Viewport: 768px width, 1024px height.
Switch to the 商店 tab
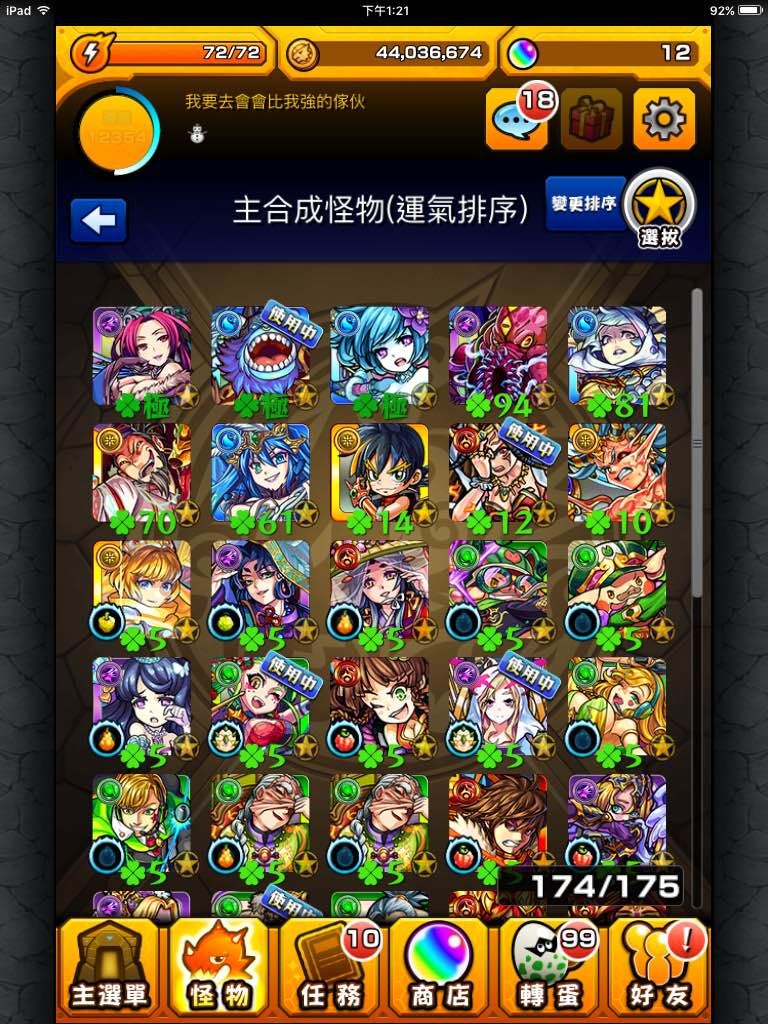pos(438,966)
